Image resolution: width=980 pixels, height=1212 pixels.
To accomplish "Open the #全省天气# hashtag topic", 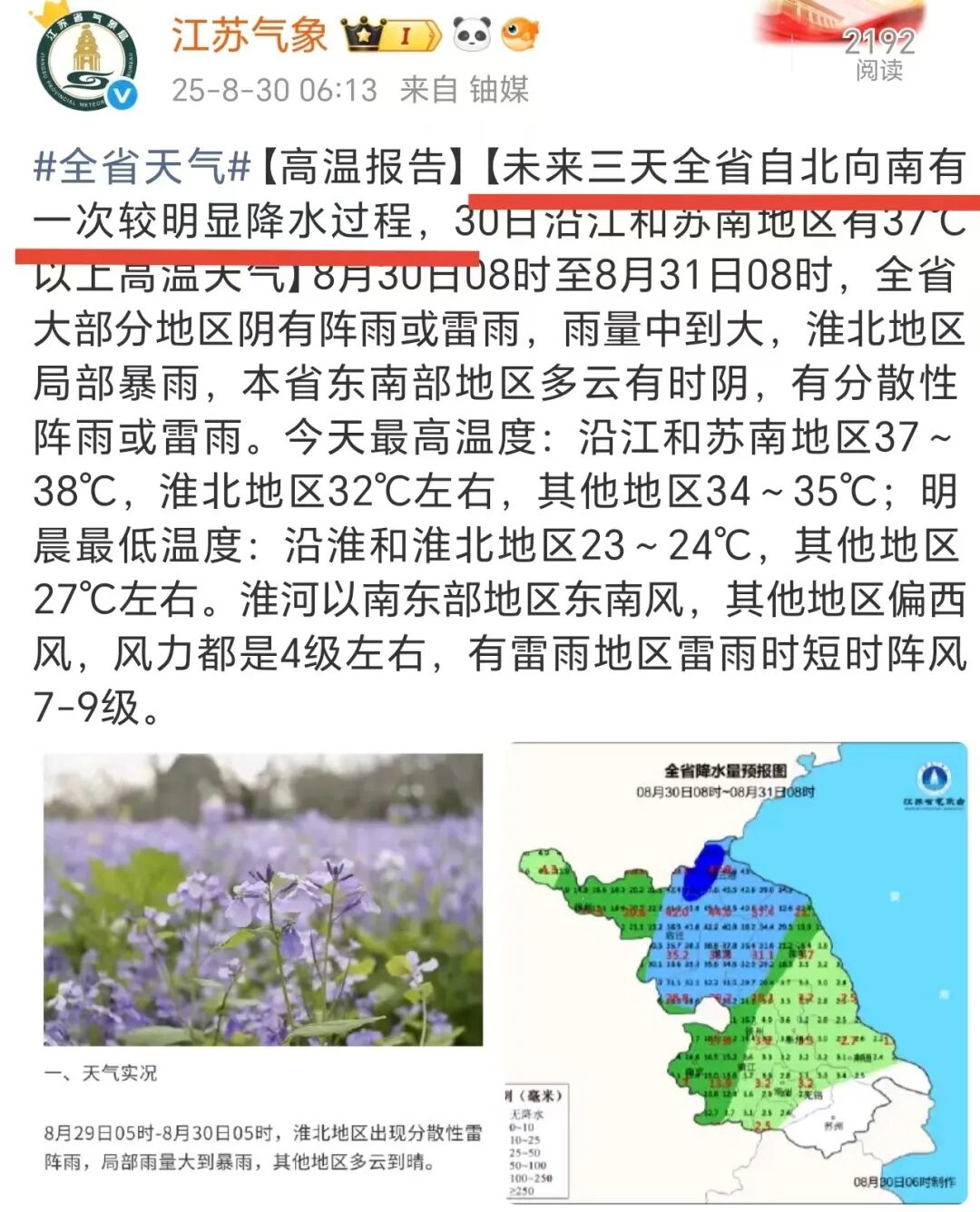I will click(142, 167).
